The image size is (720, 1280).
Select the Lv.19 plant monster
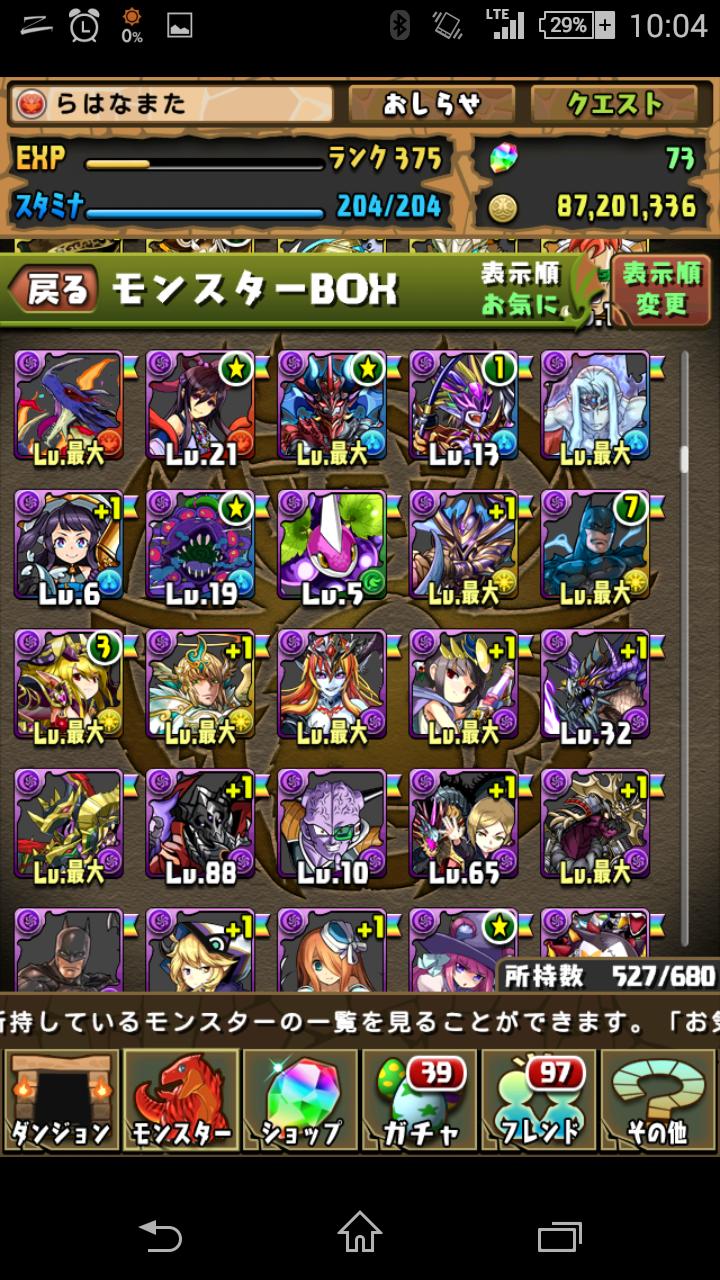[200, 550]
